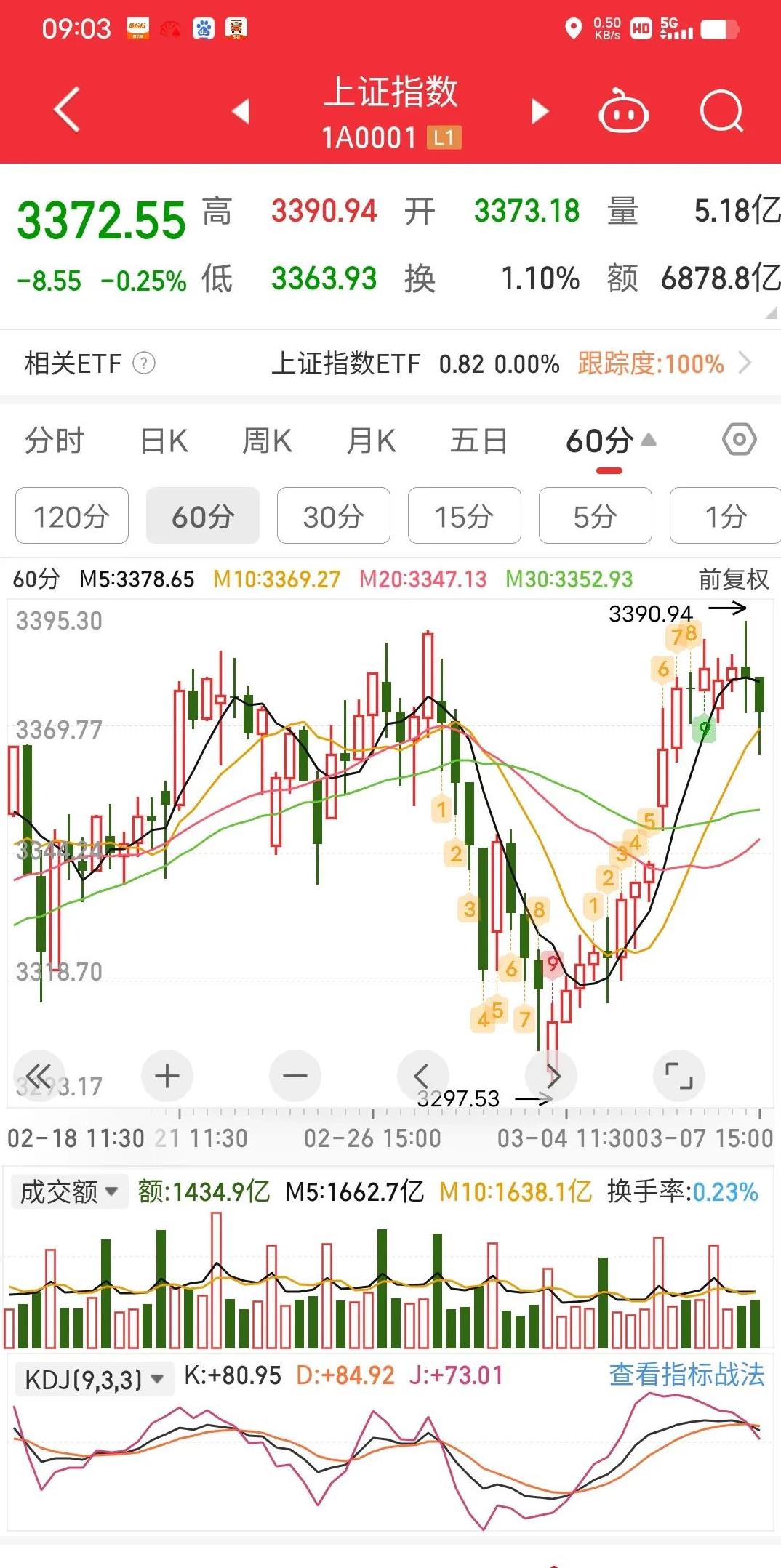Open search with the magnifier icon
The width and height of the screenshot is (781, 1568).
tap(721, 112)
